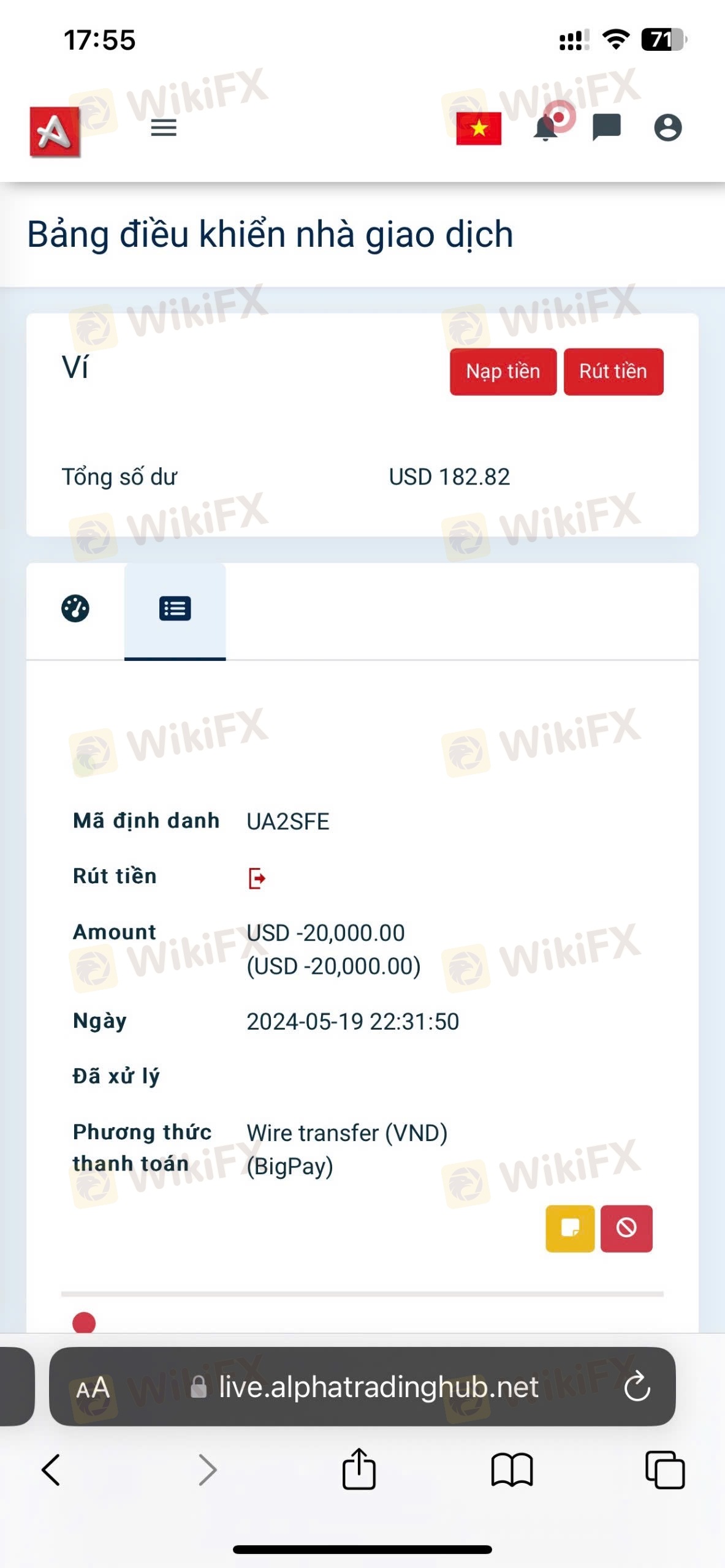Image resolution: width=725 pixels, height=1568 pixels.
Task: Go back in Safari
Action: [51, 1470]
